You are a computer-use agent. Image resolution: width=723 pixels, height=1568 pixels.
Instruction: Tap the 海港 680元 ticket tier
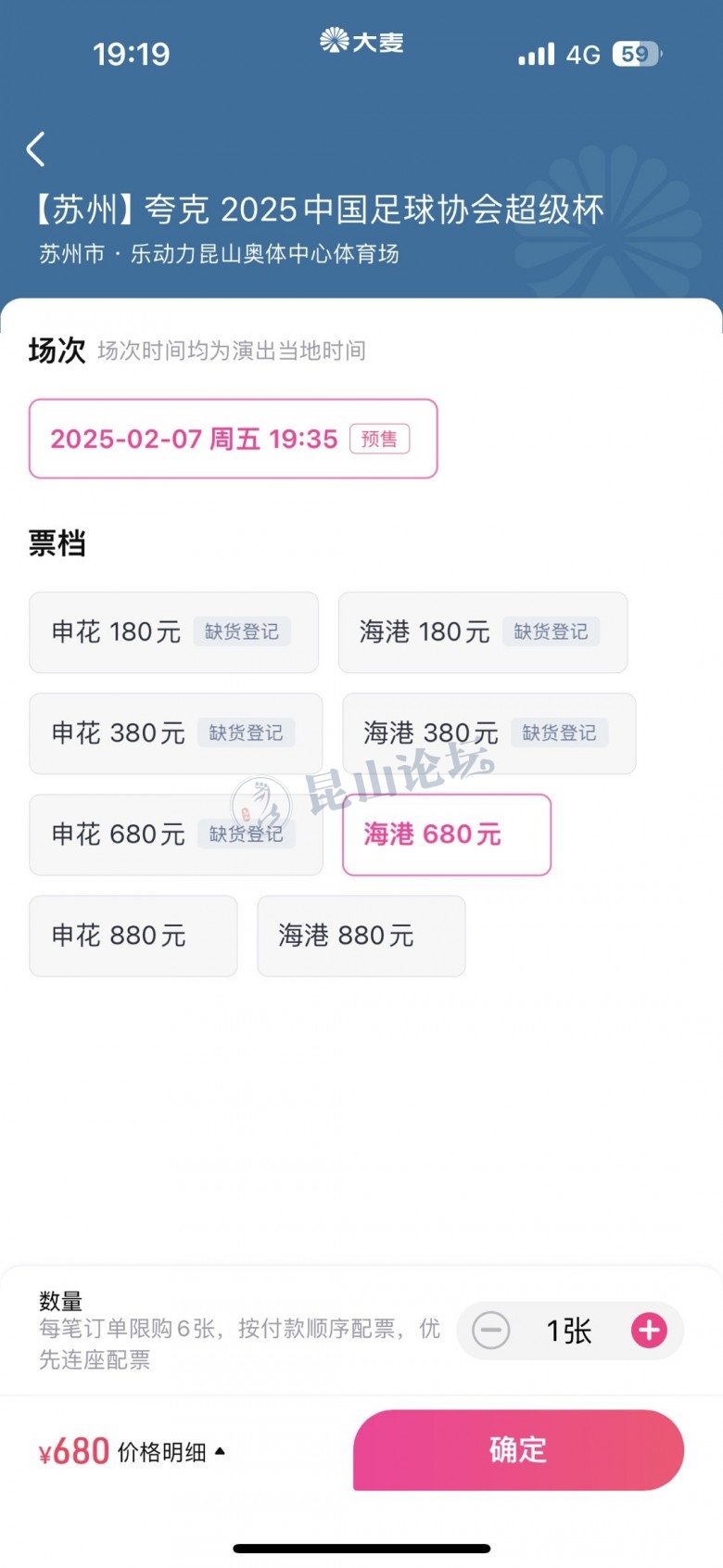(446, 835)
